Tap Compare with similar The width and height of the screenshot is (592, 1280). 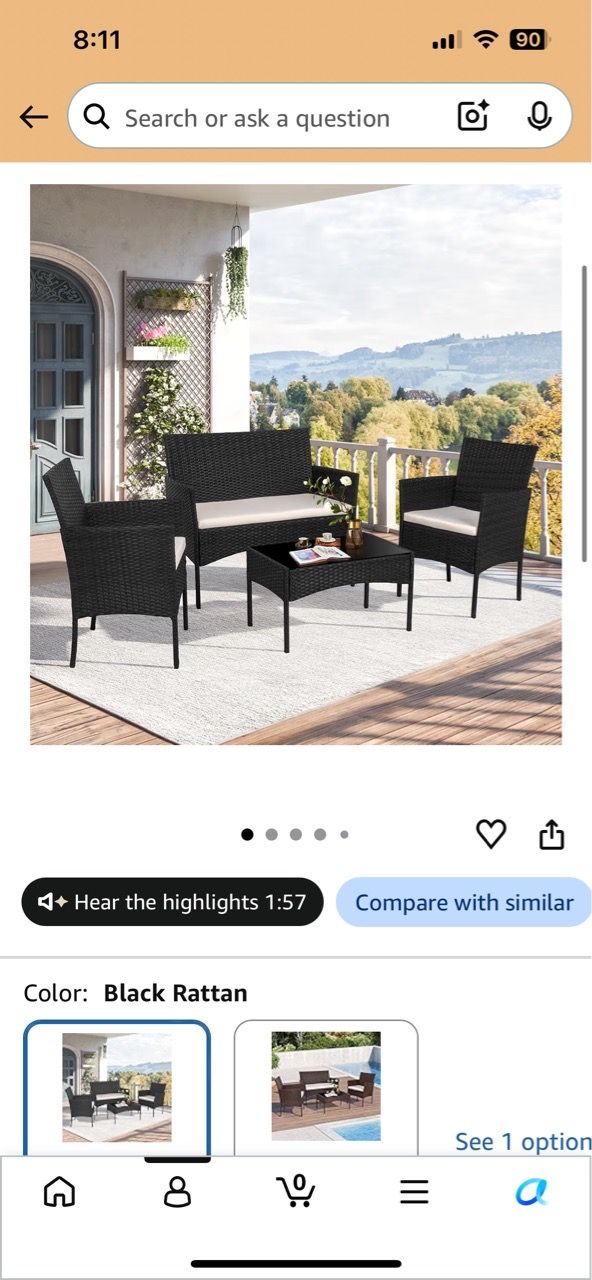tap(464, 902)
